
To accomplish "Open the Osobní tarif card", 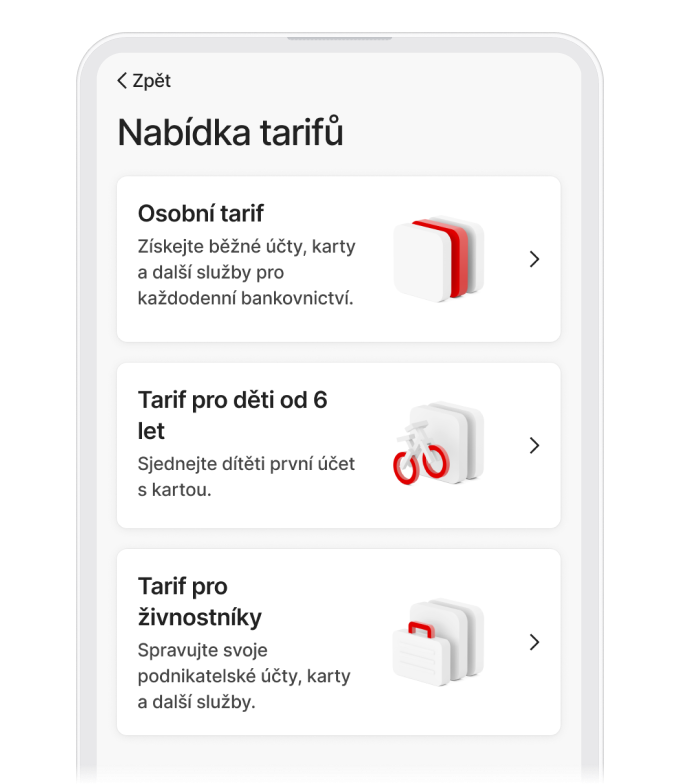I will tap(338, 259).
